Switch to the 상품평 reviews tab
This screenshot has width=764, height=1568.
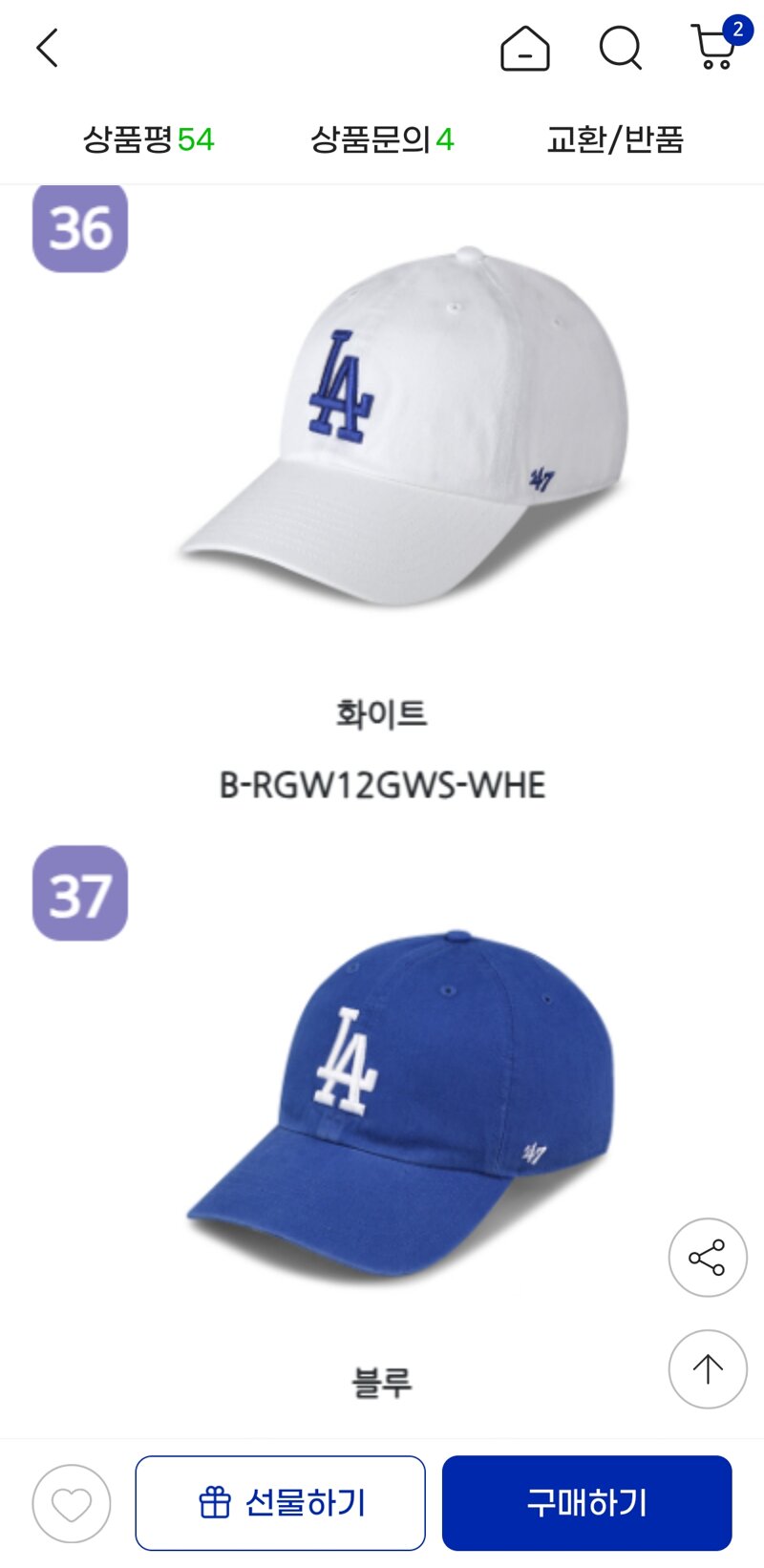pyautogui.click(x=148, y=139)
